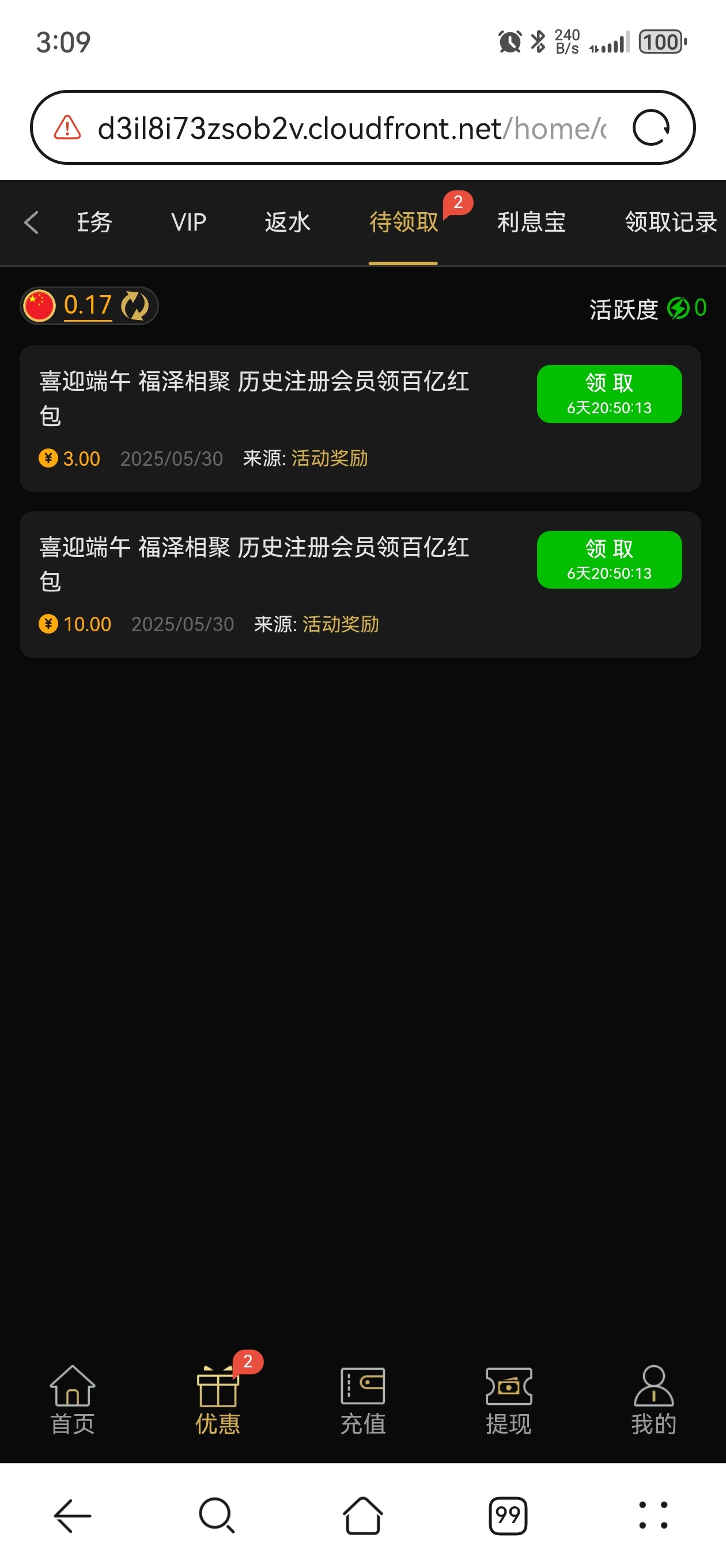The height and width of the screenshot is (1568, 726).
Task: Switch to the 我的 profile tab
Action: coord(653,1400)
